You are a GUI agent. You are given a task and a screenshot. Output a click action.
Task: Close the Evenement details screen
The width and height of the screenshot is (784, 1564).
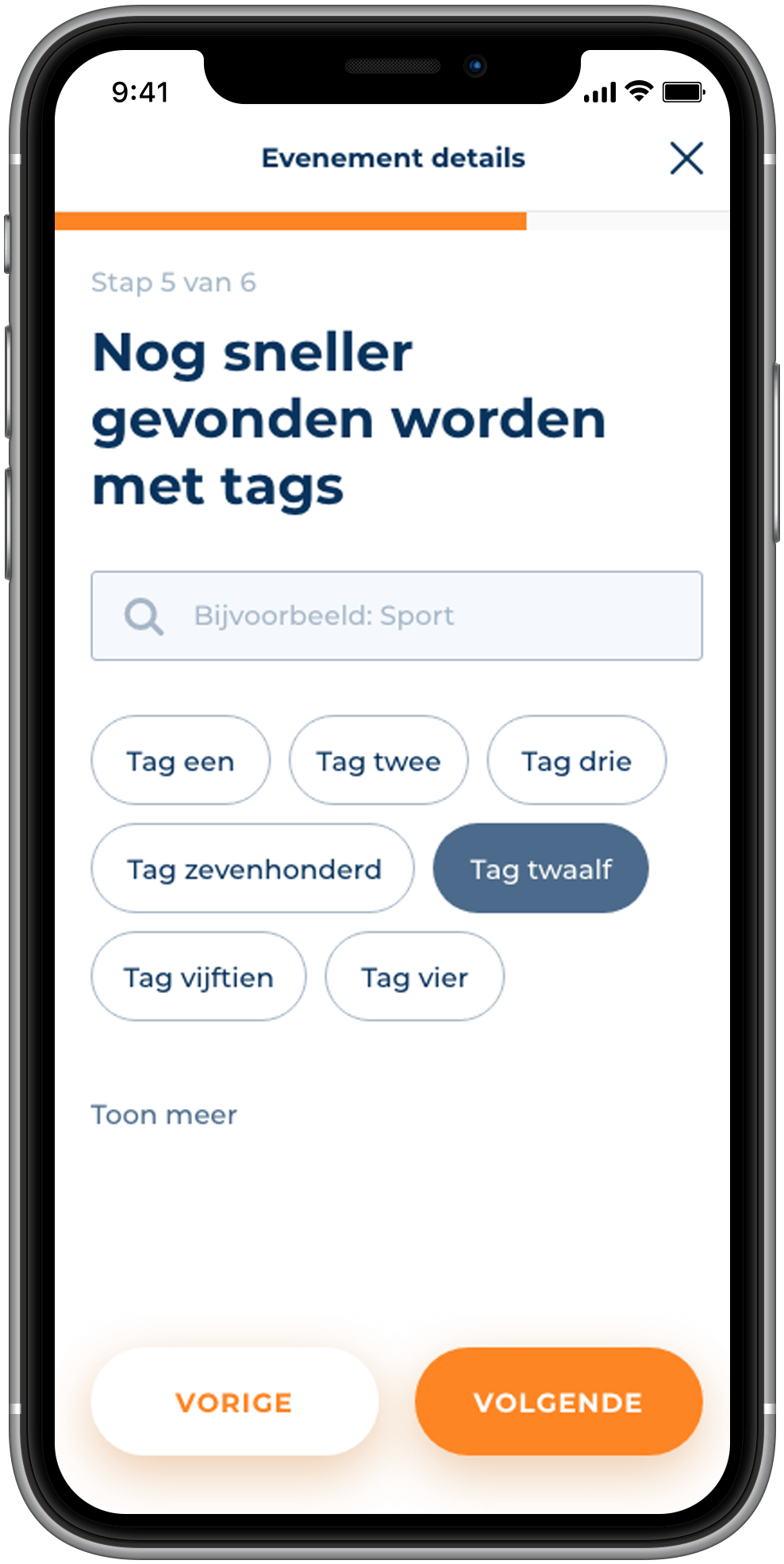click(686, 158)
